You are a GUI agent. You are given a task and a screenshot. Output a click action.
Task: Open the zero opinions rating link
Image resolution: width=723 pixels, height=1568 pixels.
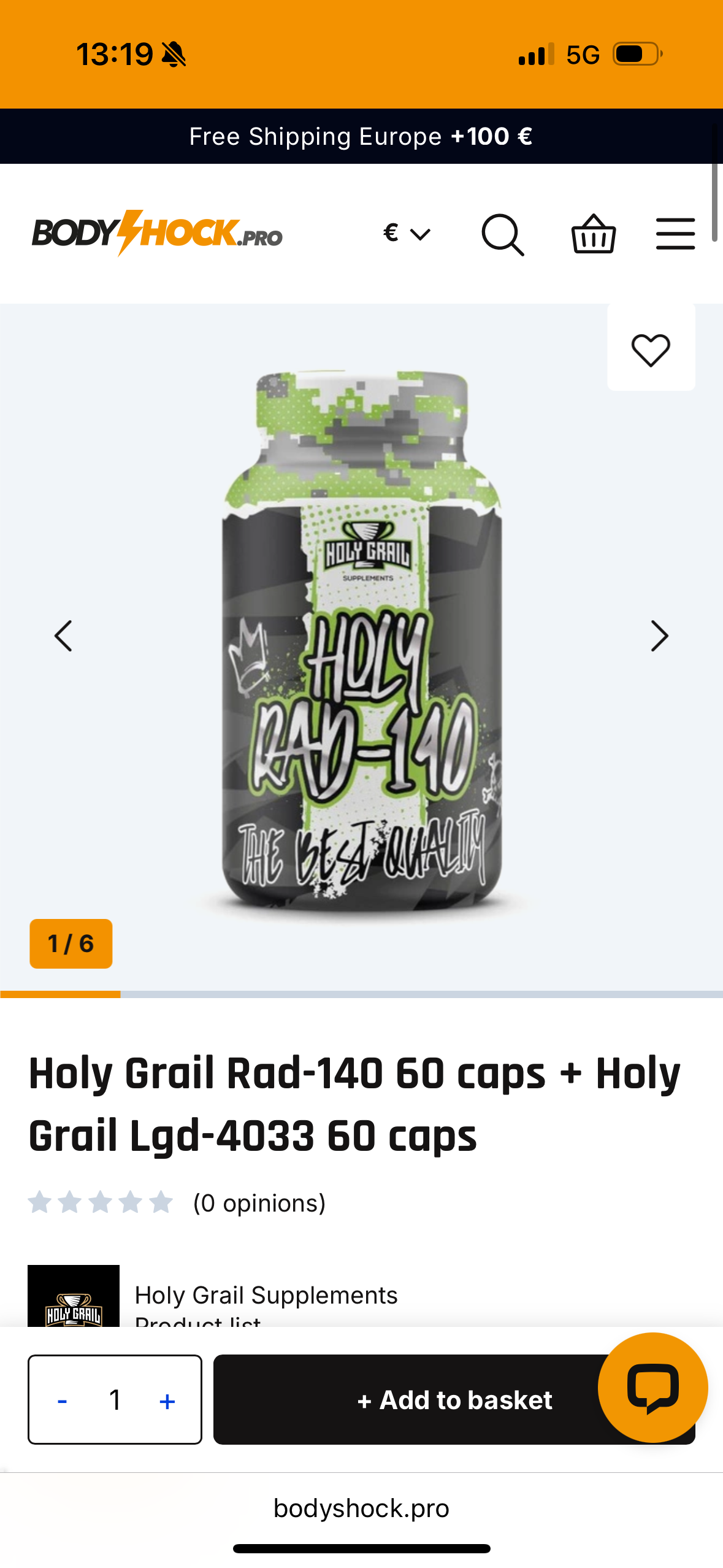259,1203
